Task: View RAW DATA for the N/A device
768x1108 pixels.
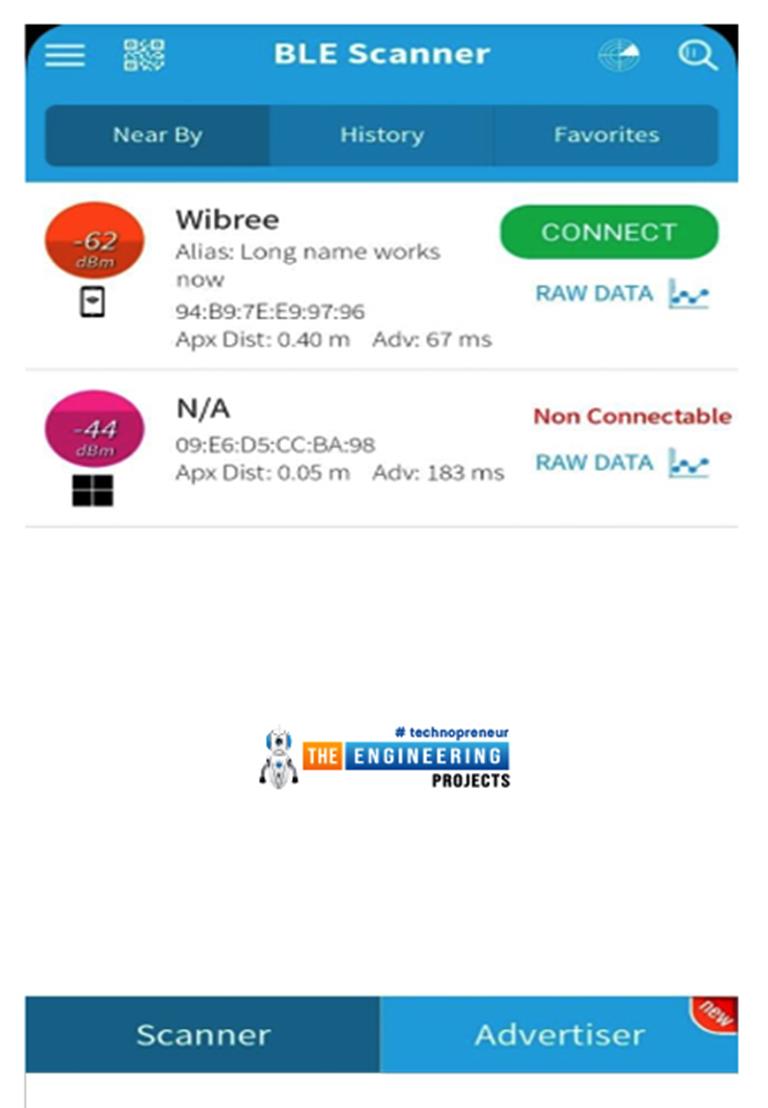Action: tap(594, 463)
